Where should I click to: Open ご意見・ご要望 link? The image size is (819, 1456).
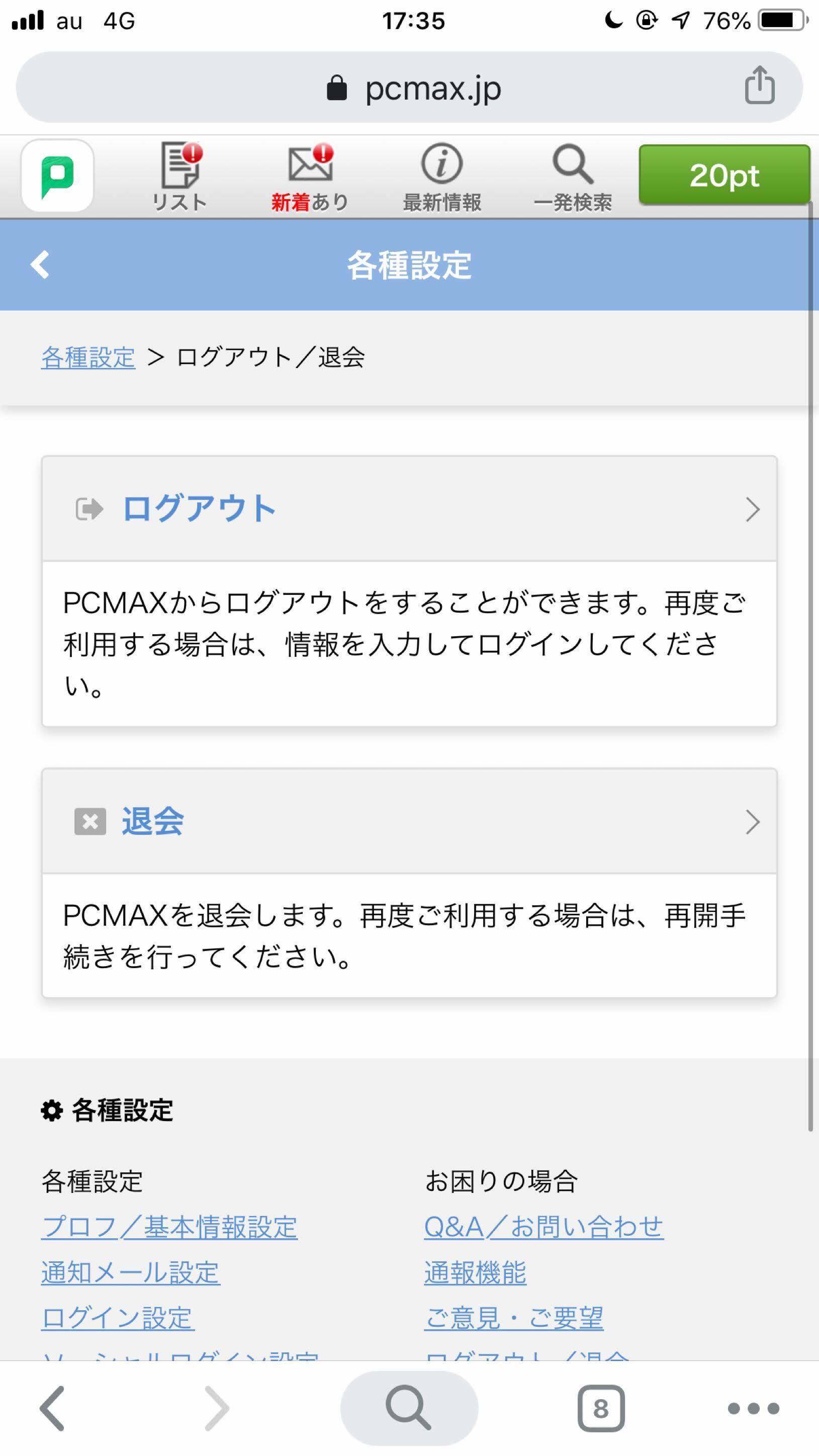click(x=514, y=1318)
